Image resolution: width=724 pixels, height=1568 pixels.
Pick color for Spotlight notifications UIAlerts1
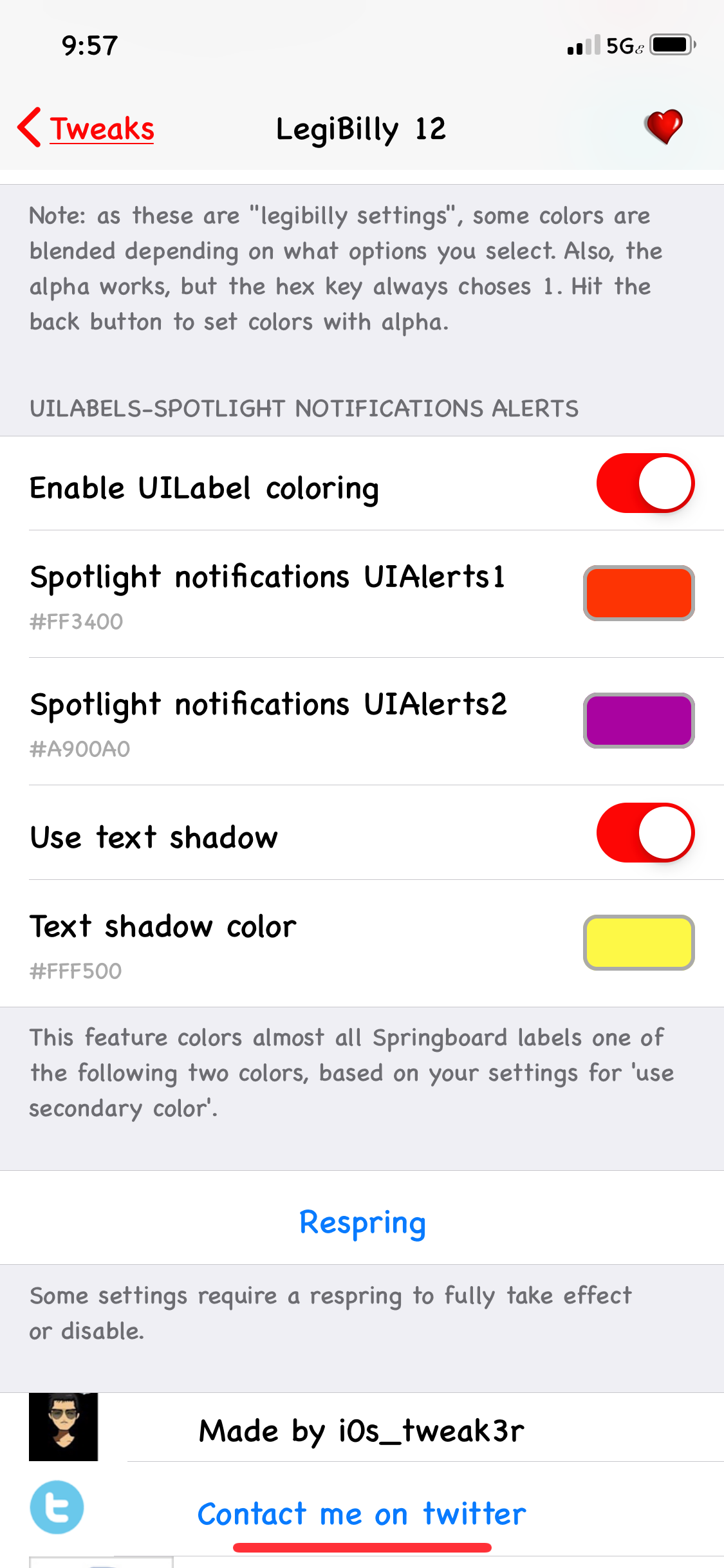(x=638, y=593)
